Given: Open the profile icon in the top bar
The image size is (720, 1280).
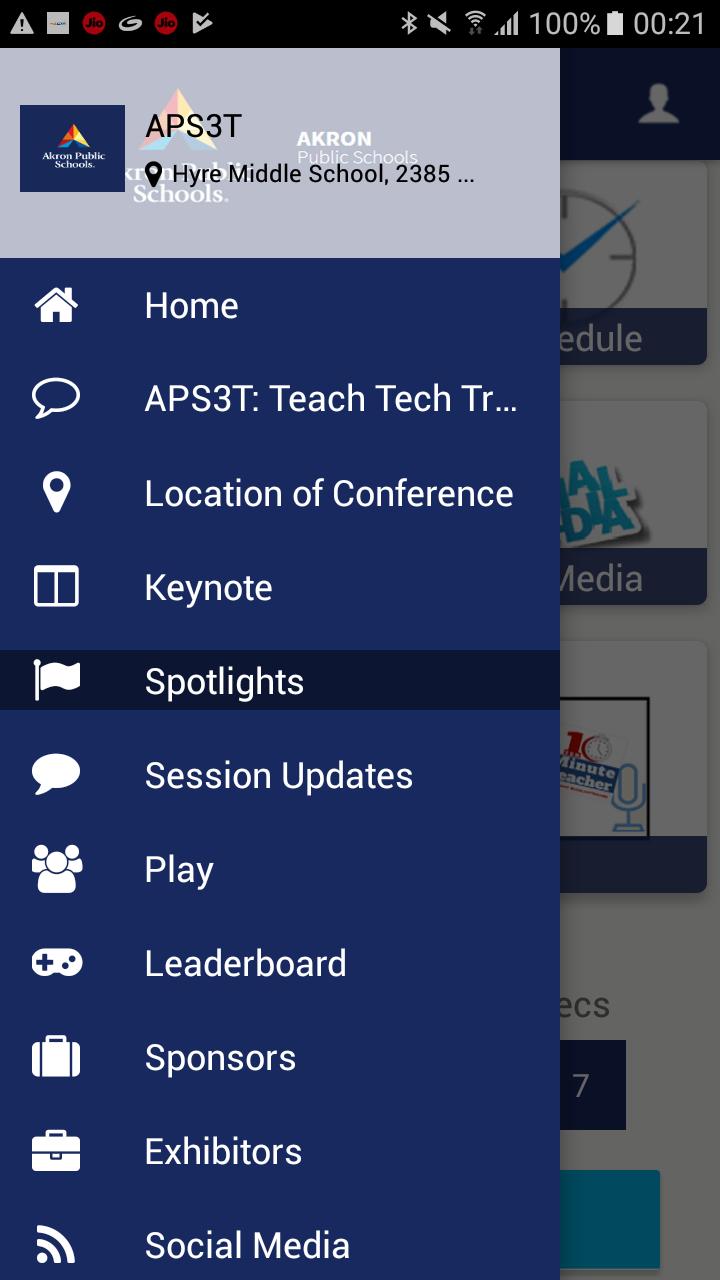Looking at the screenshot, I should pos(658,105).
